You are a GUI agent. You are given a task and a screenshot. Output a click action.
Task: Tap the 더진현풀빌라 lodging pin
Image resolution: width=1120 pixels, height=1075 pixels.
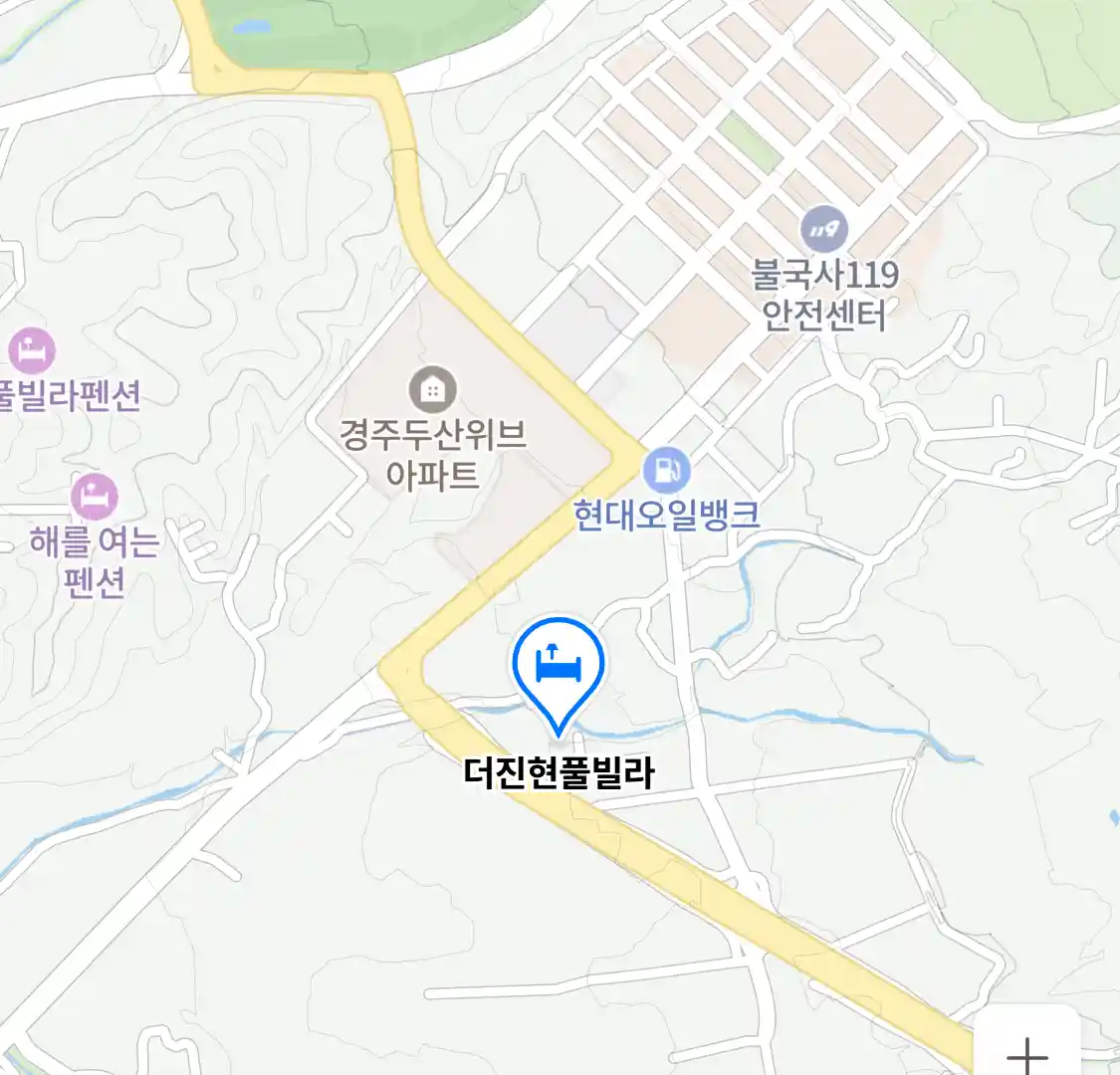tap(559, 666)
